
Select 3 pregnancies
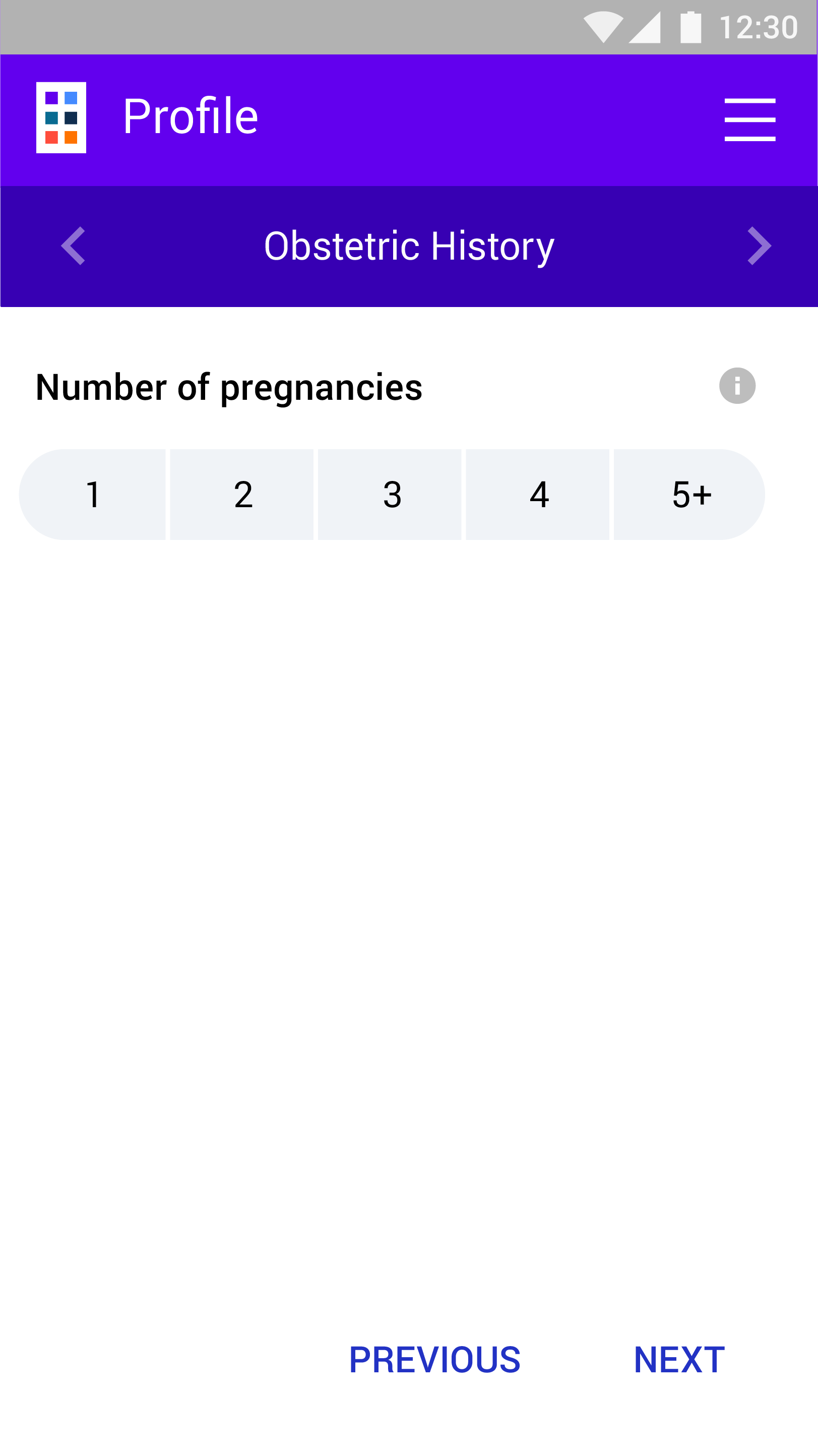(x=392, y=495)
